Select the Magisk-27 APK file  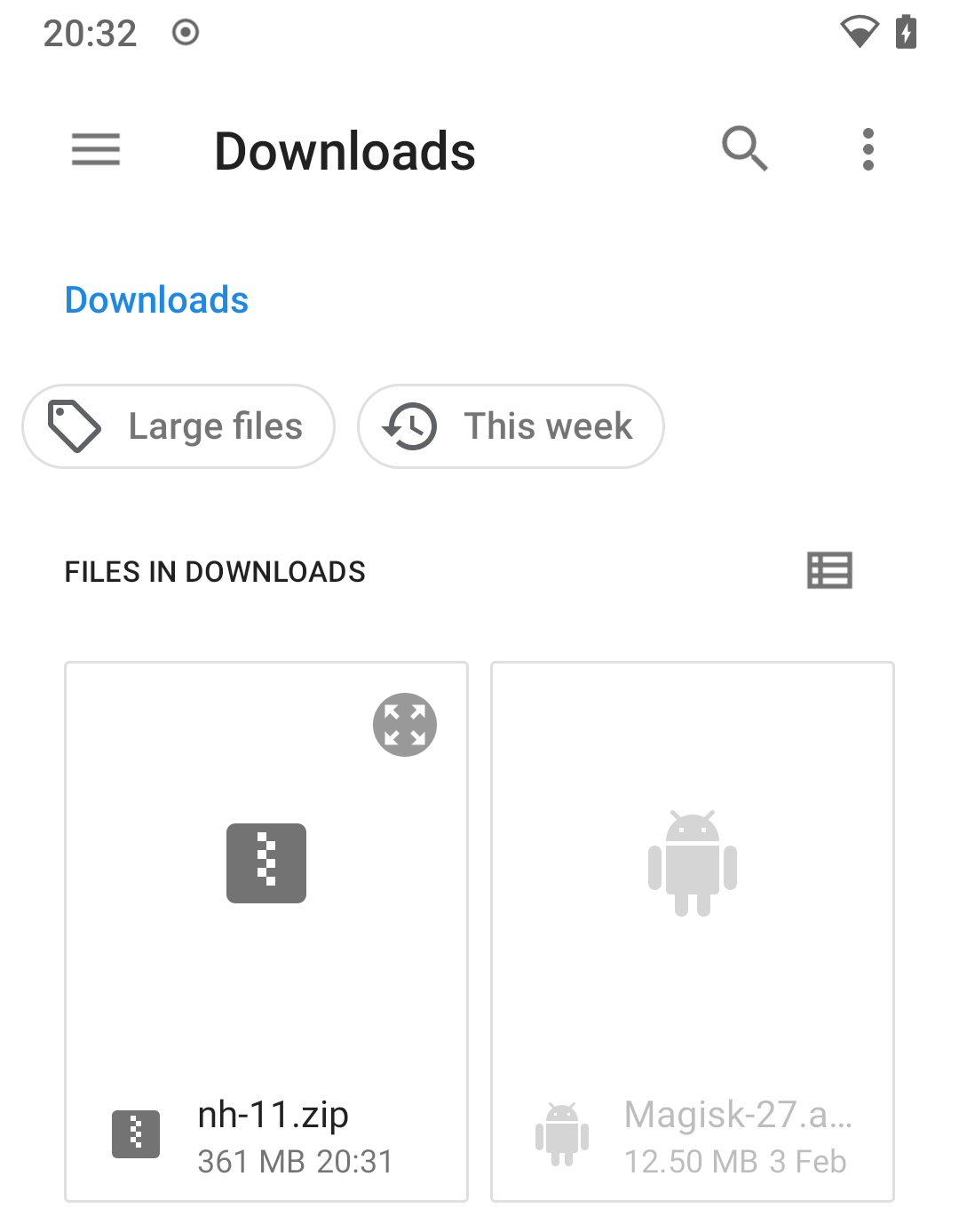(693, 933)
